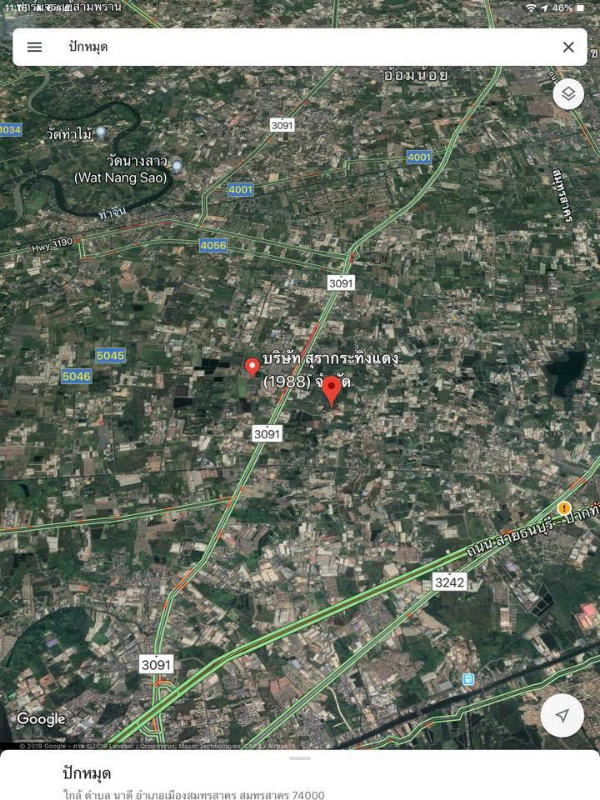
Task: Select the Wat Nang Sao temple marker
Action: [177, 166]
